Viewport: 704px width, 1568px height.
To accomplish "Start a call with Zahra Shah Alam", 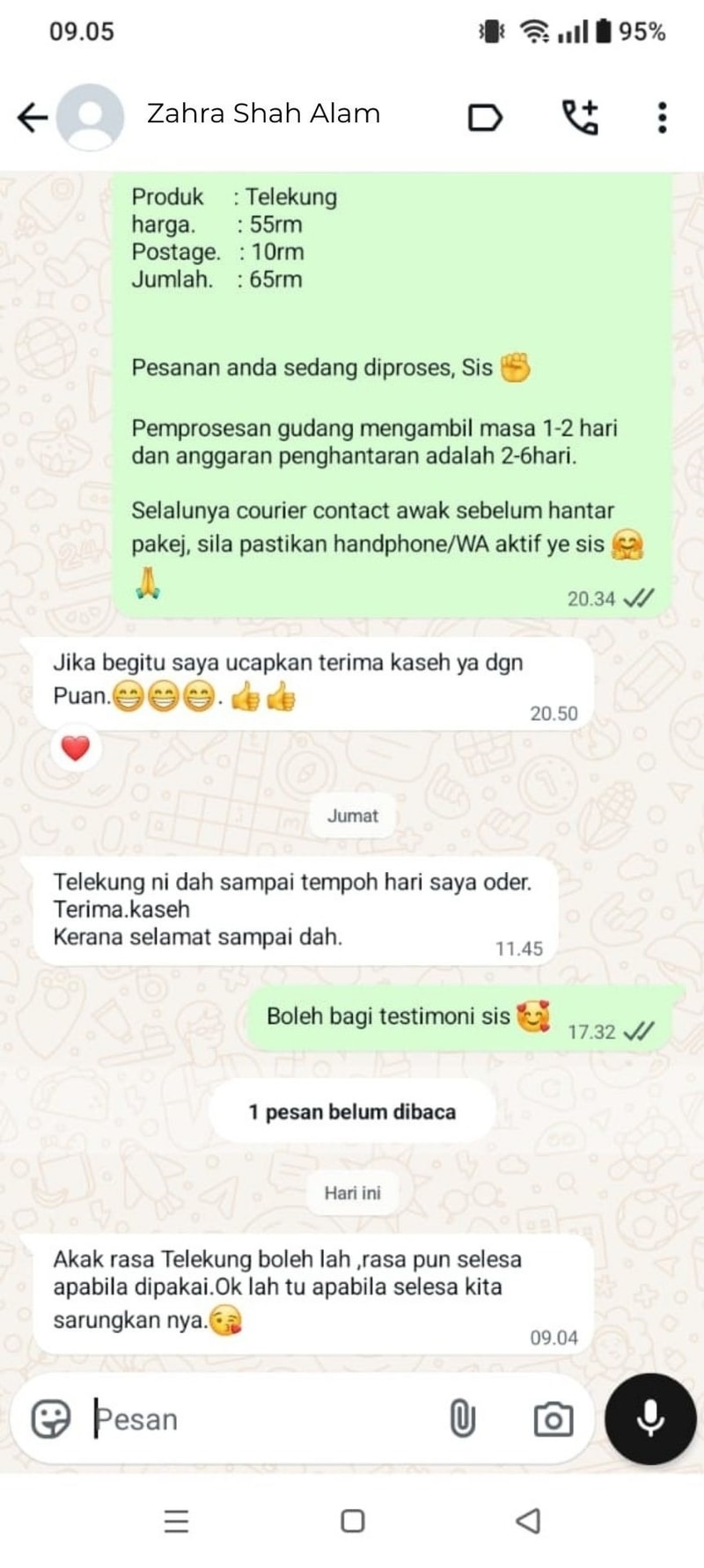I will click(581, 117).
